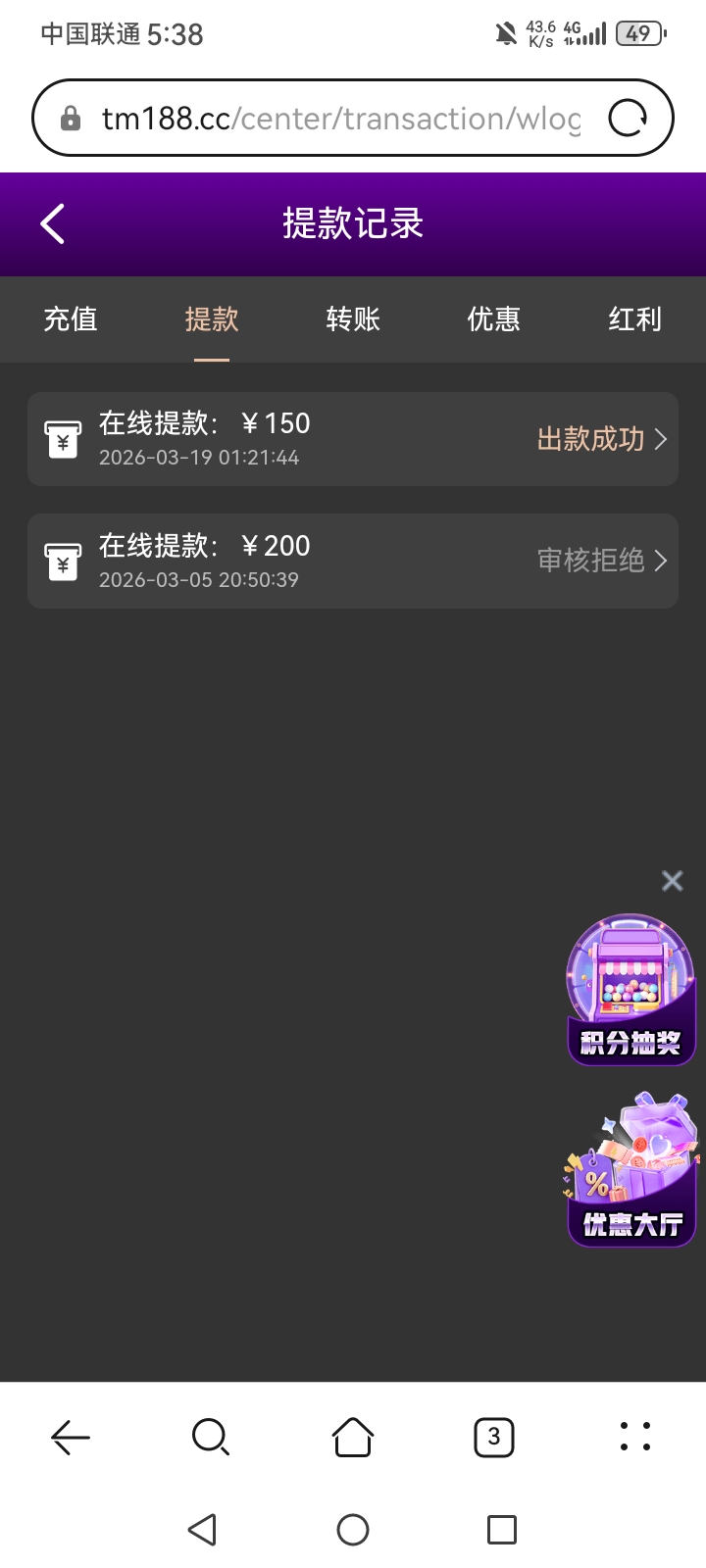Expand the 出款成功 withdrawal record chevron
706x1568 pixels.
pos(661,439)
